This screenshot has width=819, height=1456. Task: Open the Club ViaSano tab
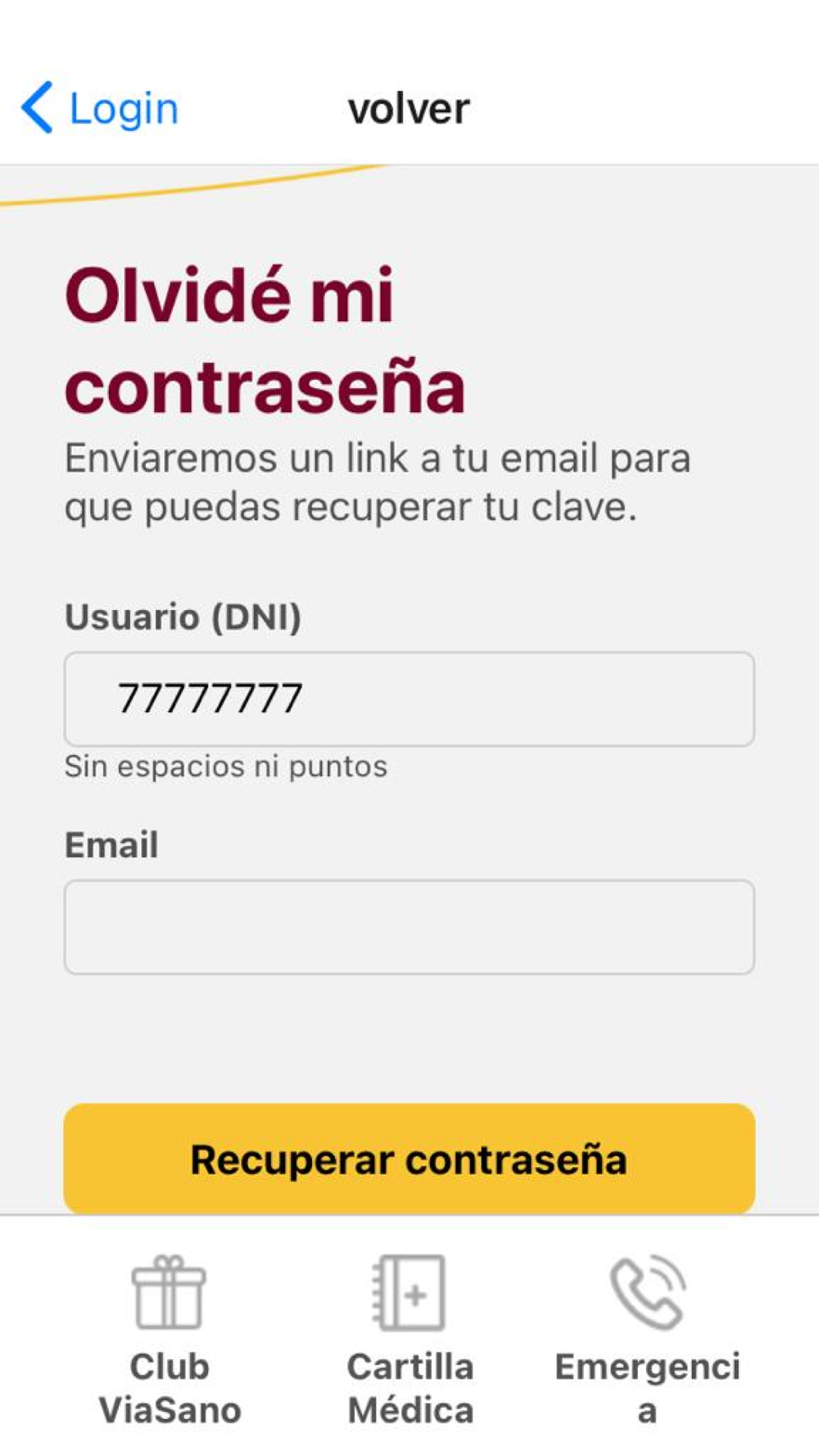(x=170, y=1338)
